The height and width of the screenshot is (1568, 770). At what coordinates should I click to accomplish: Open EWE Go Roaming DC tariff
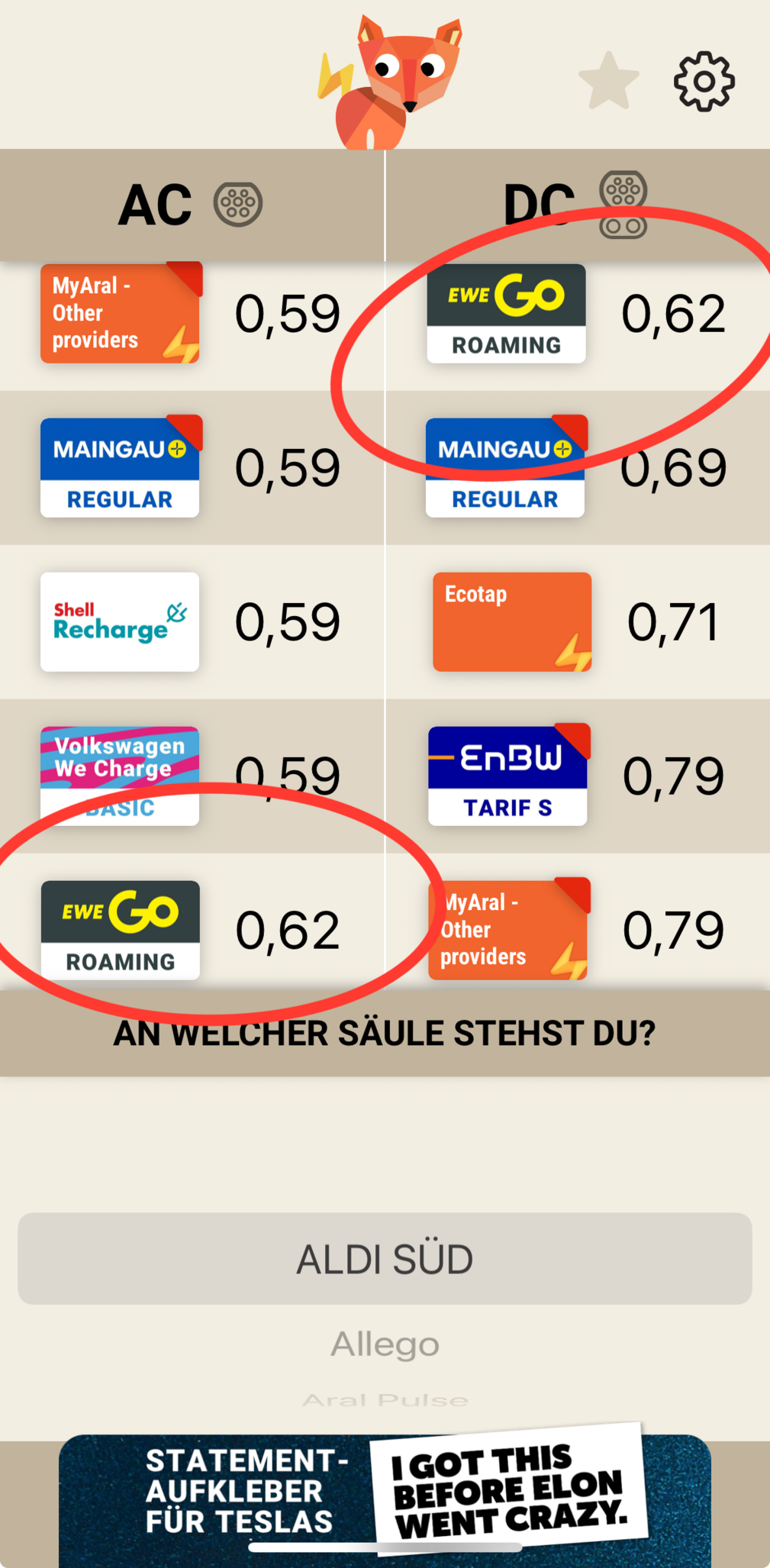[x=506, y=313]
